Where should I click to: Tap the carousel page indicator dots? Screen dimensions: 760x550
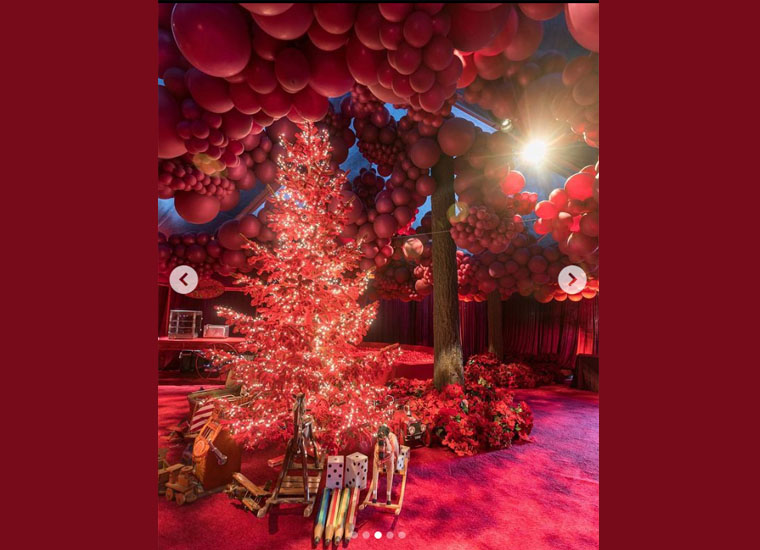tap(378, 535)
